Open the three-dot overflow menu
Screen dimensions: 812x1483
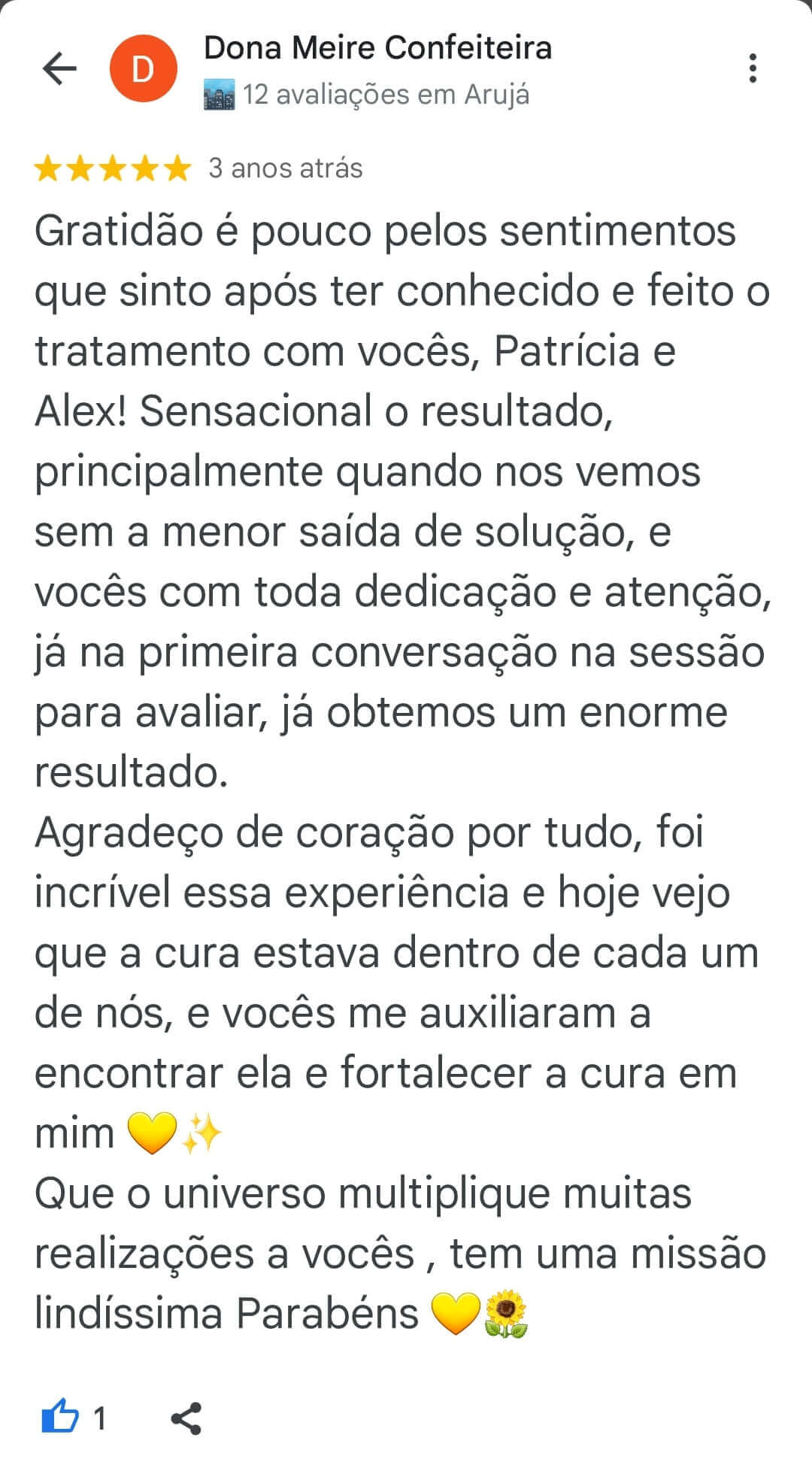(752, 68)
